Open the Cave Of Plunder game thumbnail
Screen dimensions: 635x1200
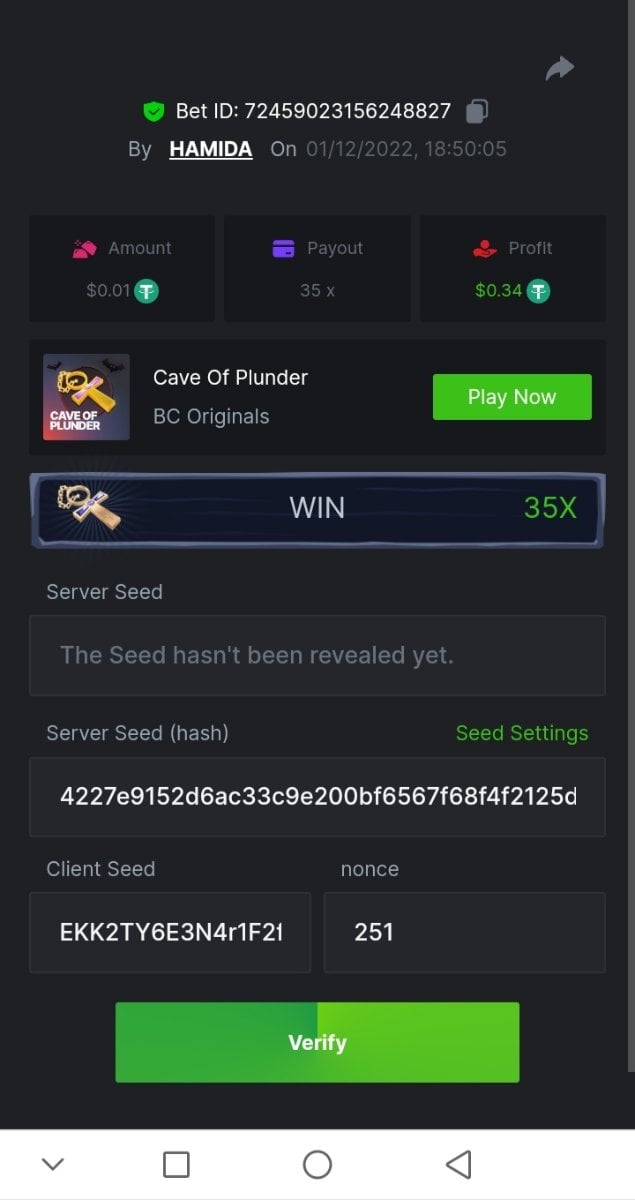point(86,397)
